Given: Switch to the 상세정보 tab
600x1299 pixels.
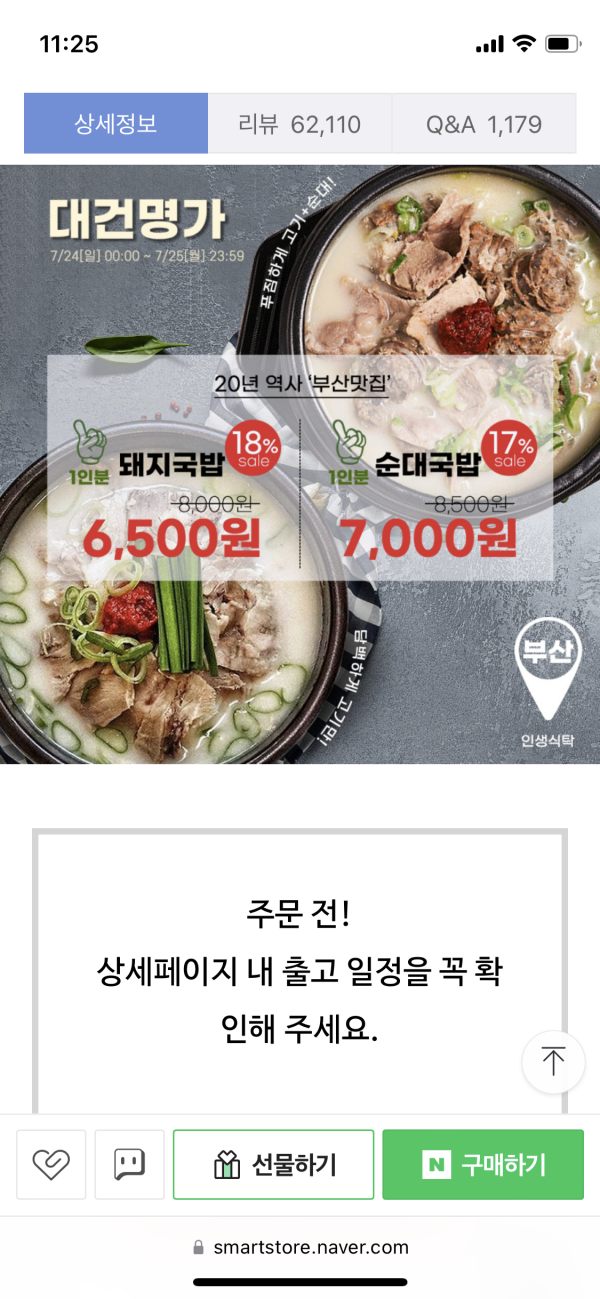Looking at the screenshot, I should coord(116,124).
